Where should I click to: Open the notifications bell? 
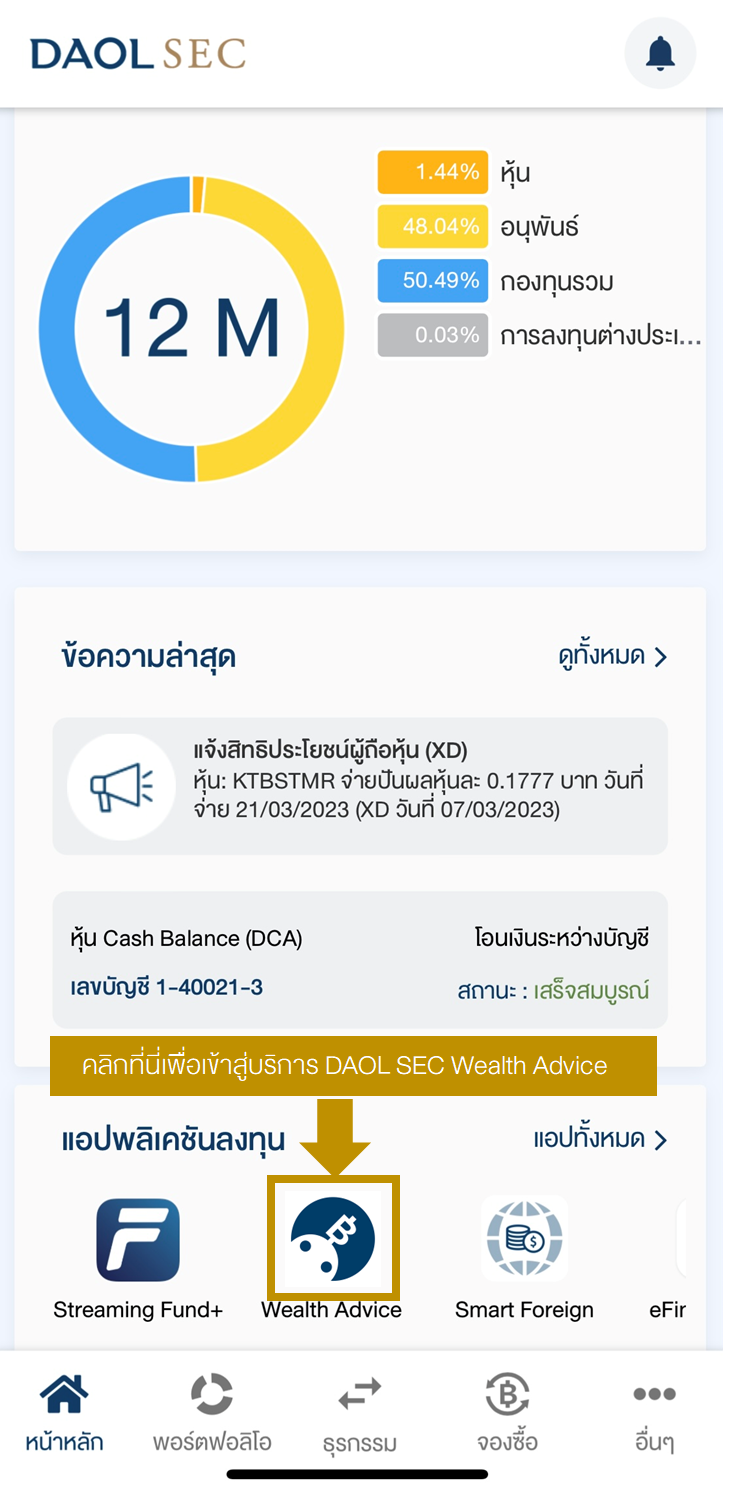pos(660,53)
